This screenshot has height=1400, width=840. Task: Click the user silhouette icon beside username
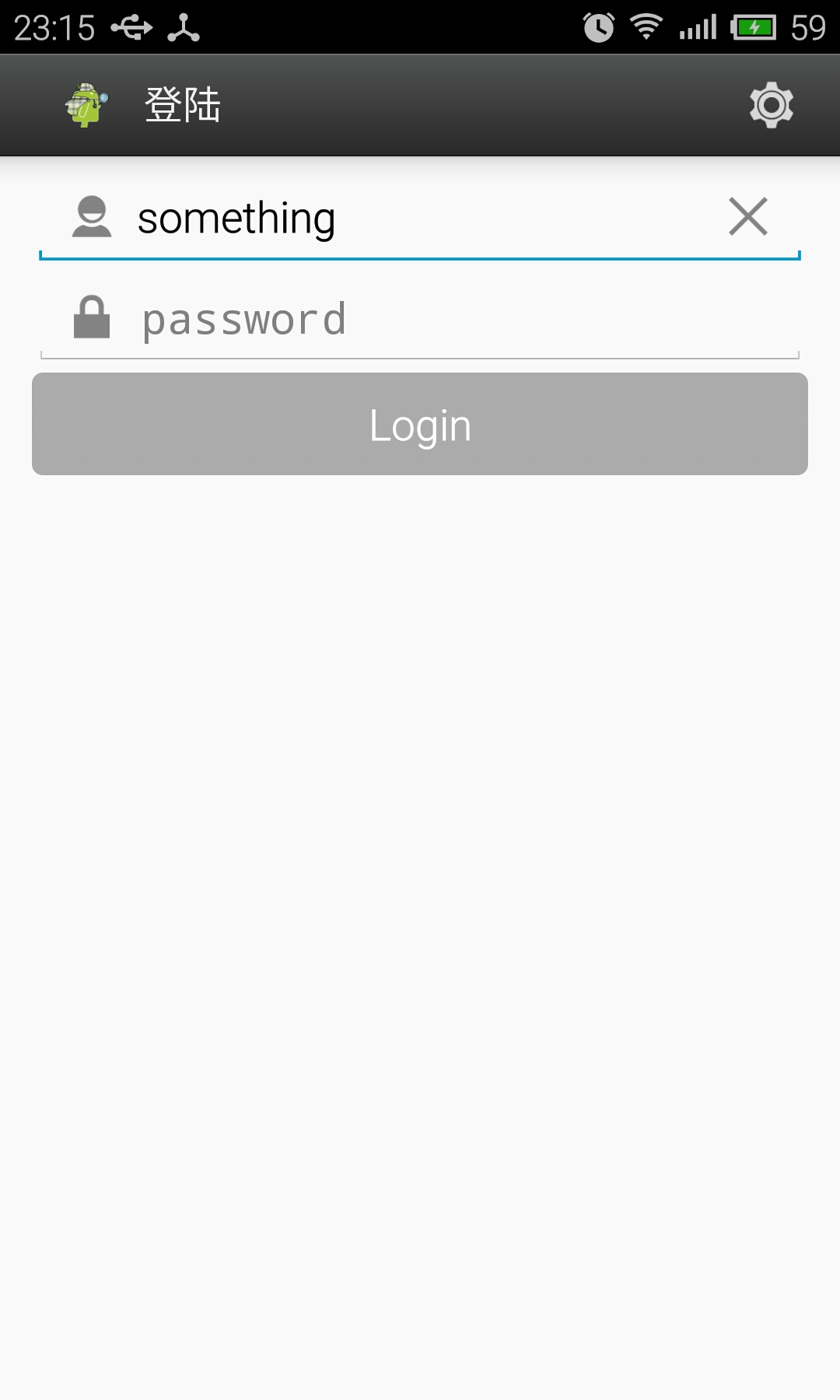pos(92,216)
